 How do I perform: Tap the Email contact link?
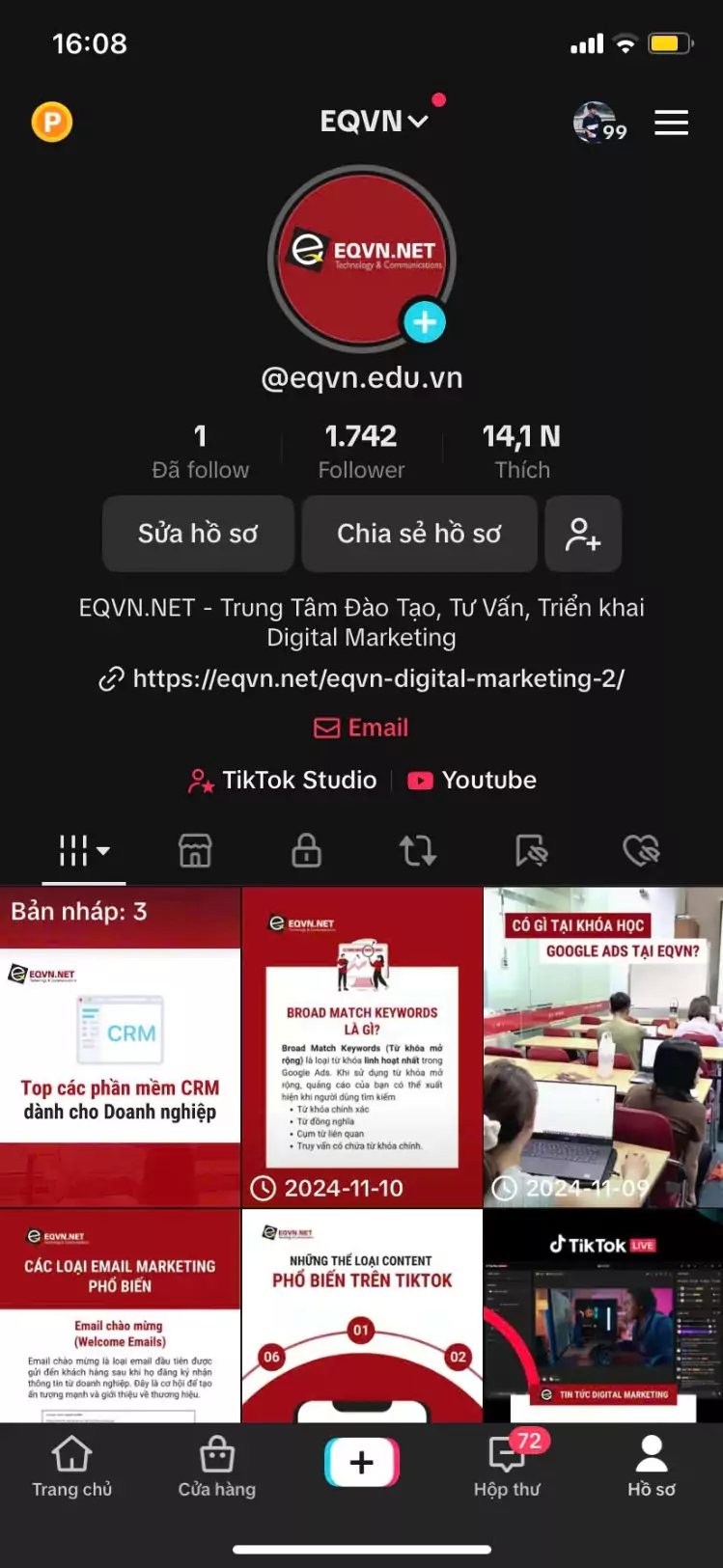click(x=362, y=728)
